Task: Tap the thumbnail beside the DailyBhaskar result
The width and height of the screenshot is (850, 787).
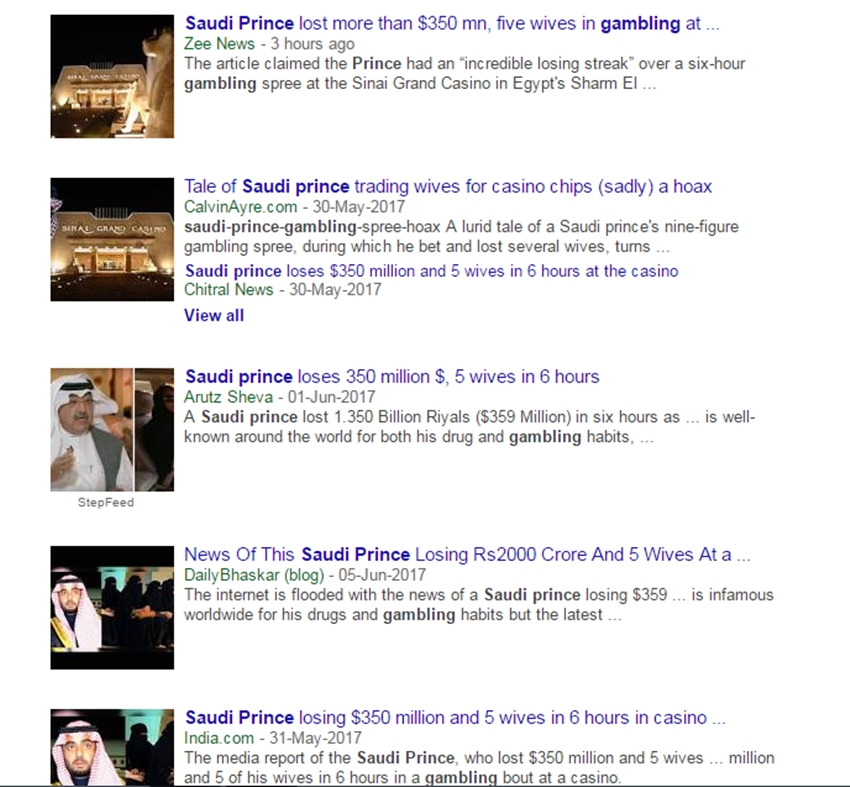Action: click(x=112, y=607)
